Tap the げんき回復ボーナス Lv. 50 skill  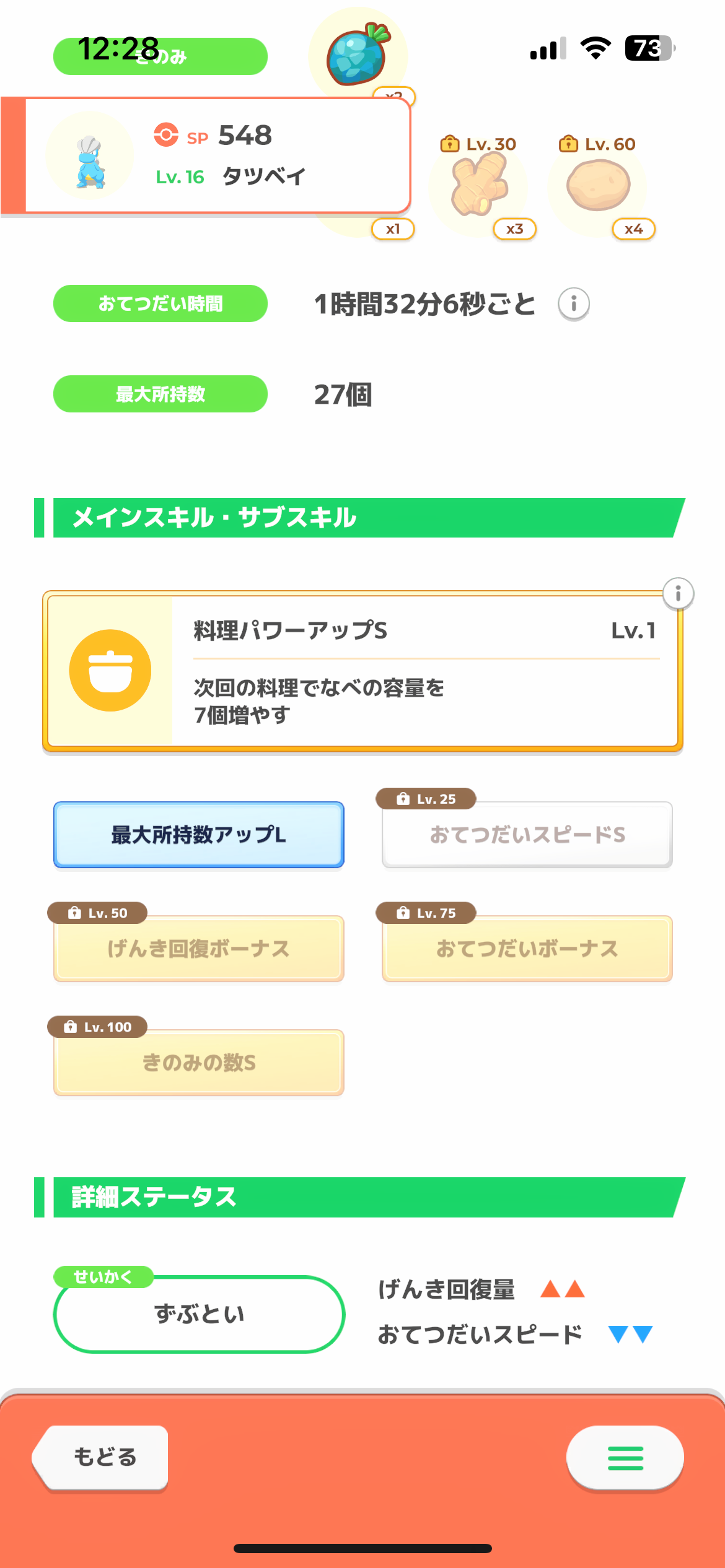(197, 949)
